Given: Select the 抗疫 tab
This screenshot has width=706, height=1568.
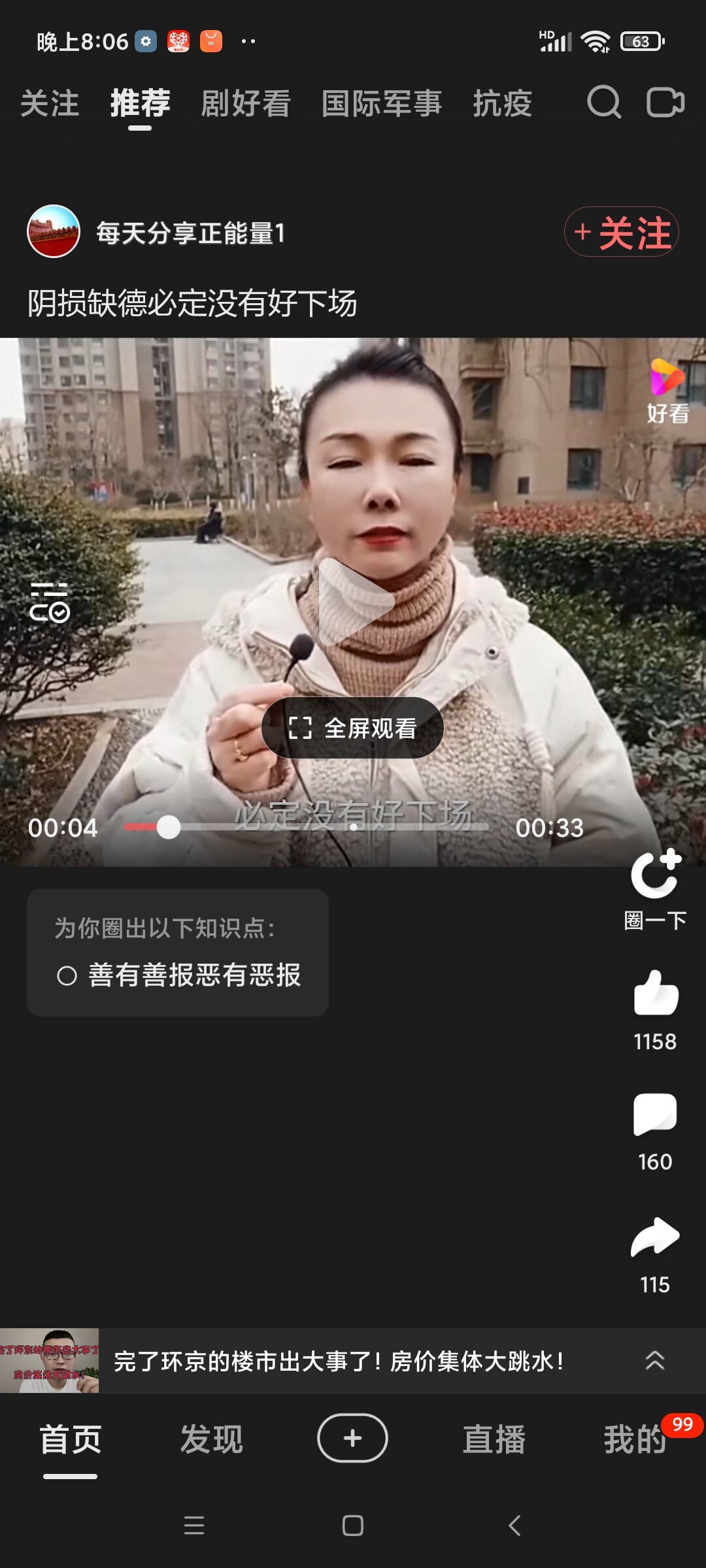Looking at the screenshot, I should click(502, 104).
